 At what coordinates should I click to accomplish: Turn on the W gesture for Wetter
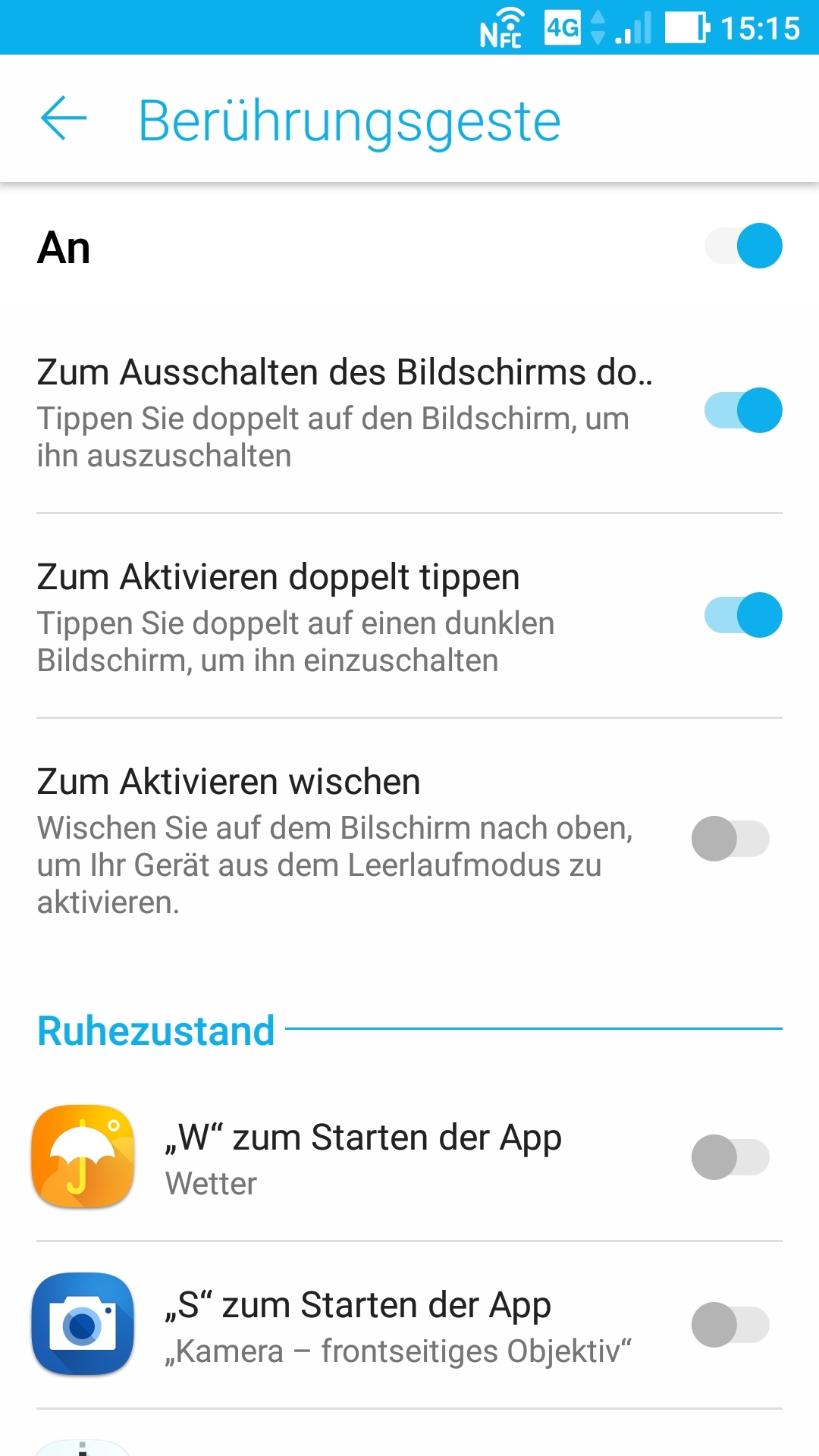pos(730,1157)
